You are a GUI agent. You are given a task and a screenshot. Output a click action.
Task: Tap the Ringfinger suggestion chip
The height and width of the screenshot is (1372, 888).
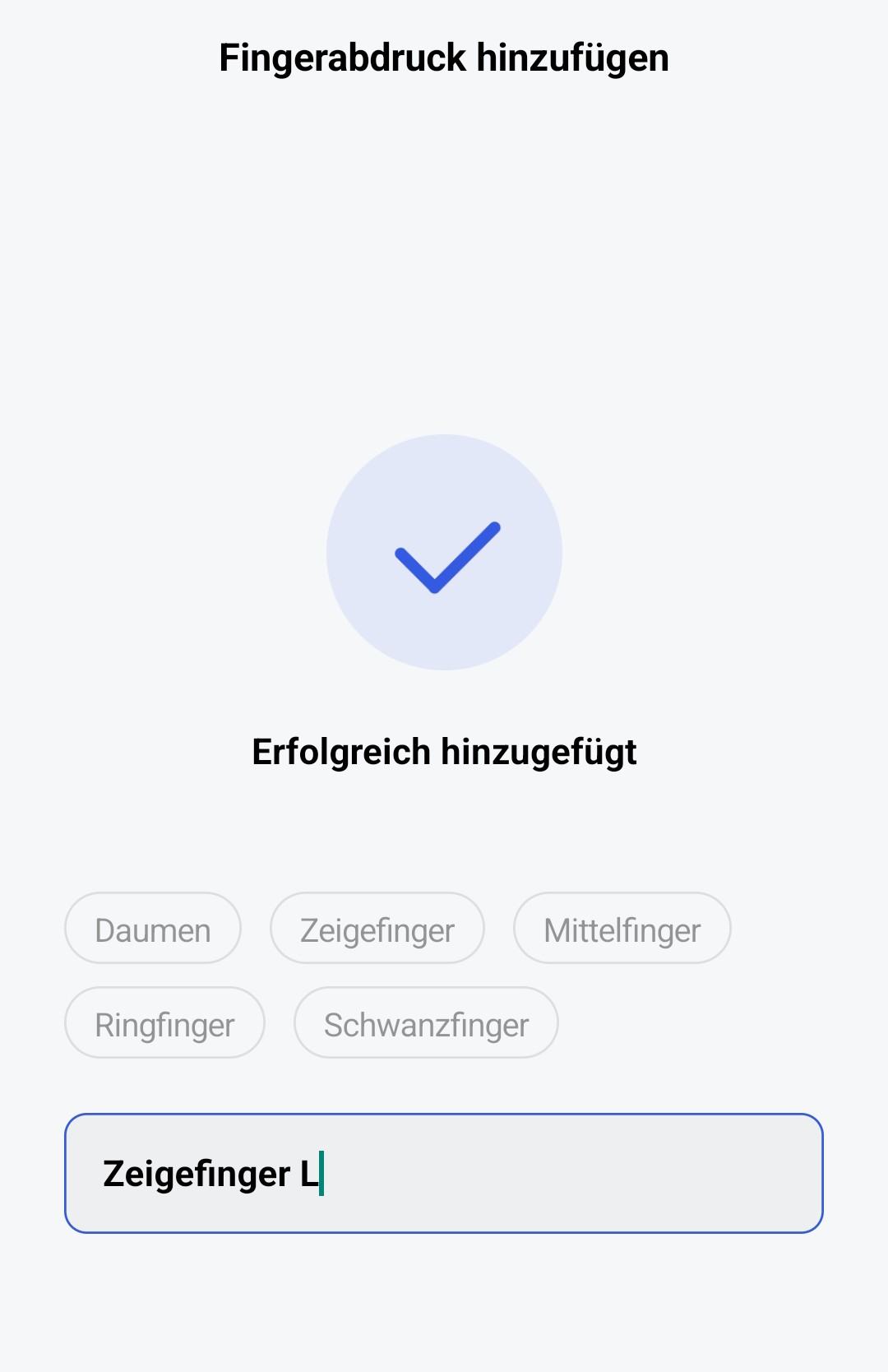coord(164,1023)
